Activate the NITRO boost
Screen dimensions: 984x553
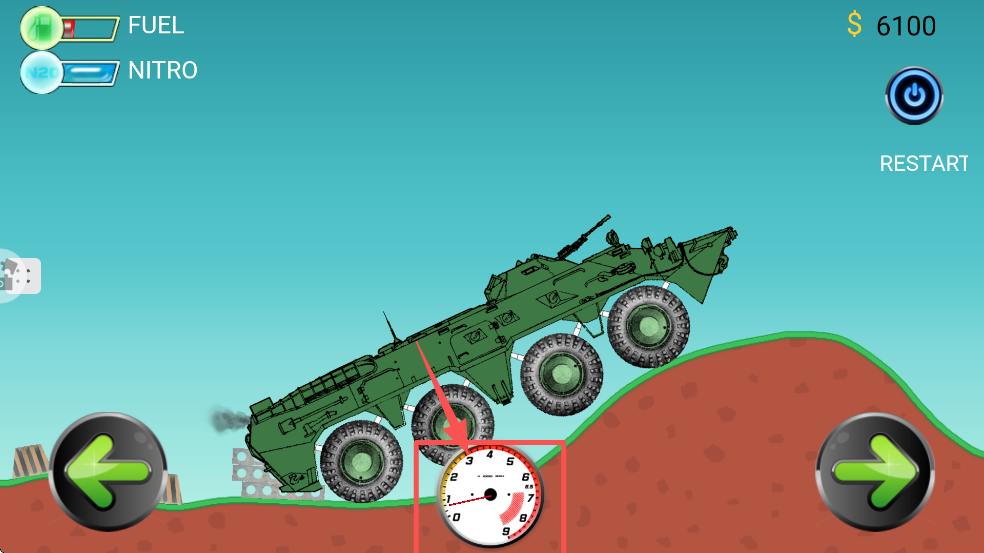coord(43,73)
